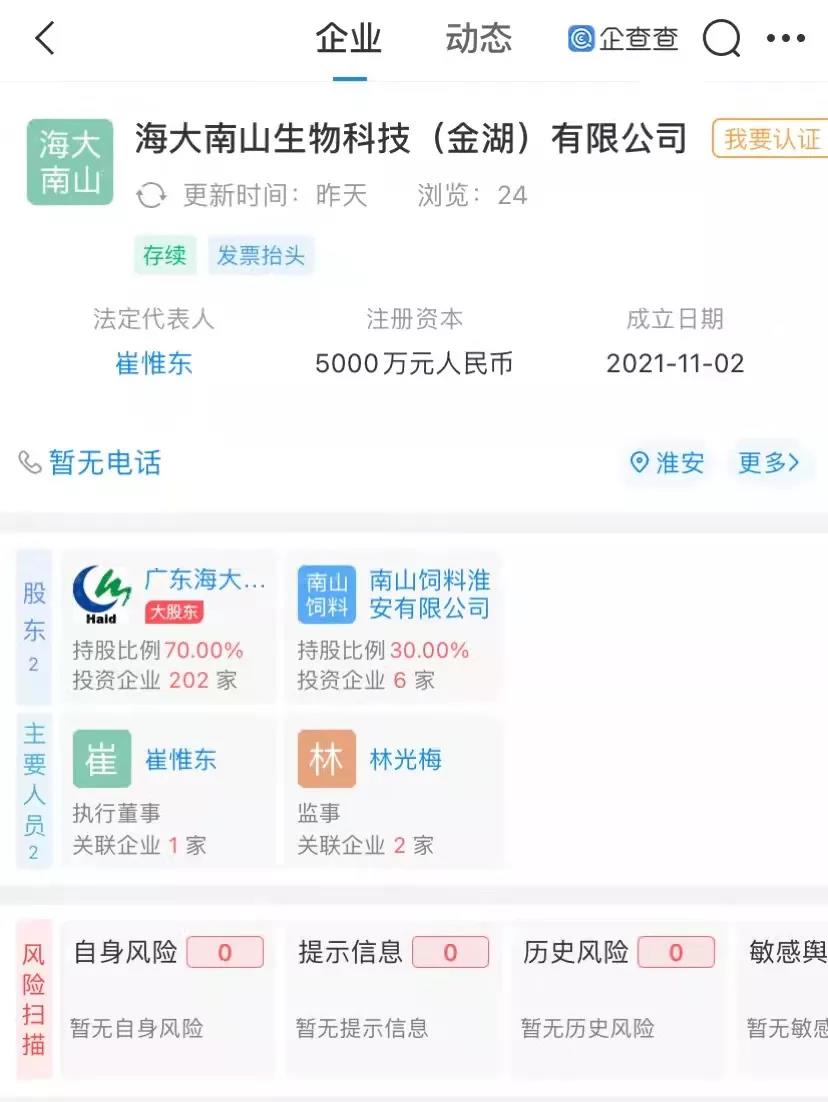
Task: Tap the 我要认证 button
Action: 771,139
